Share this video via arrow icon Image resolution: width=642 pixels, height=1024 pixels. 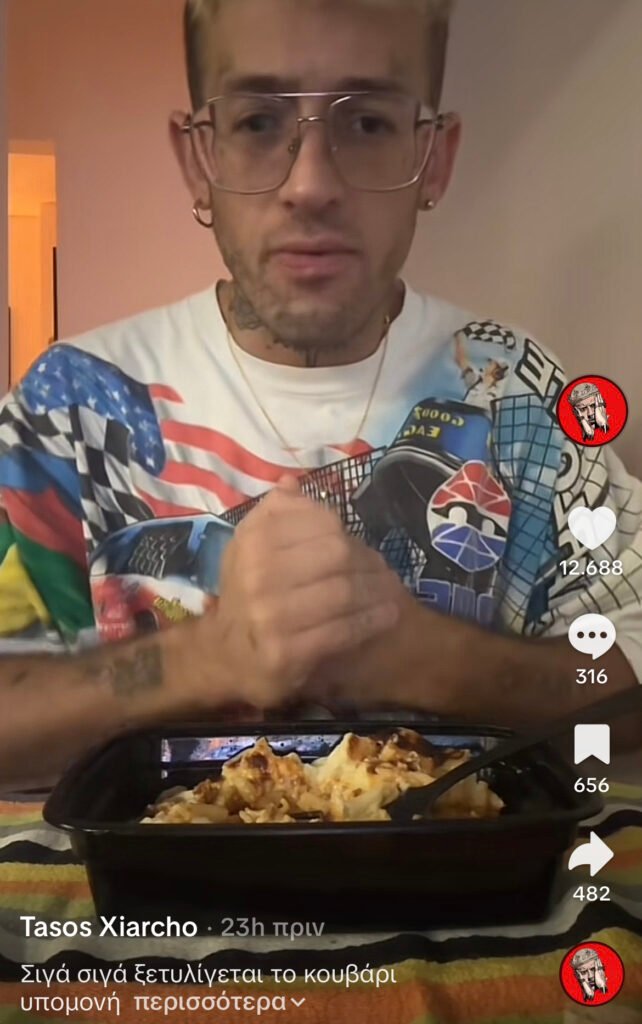coord(591,853)
